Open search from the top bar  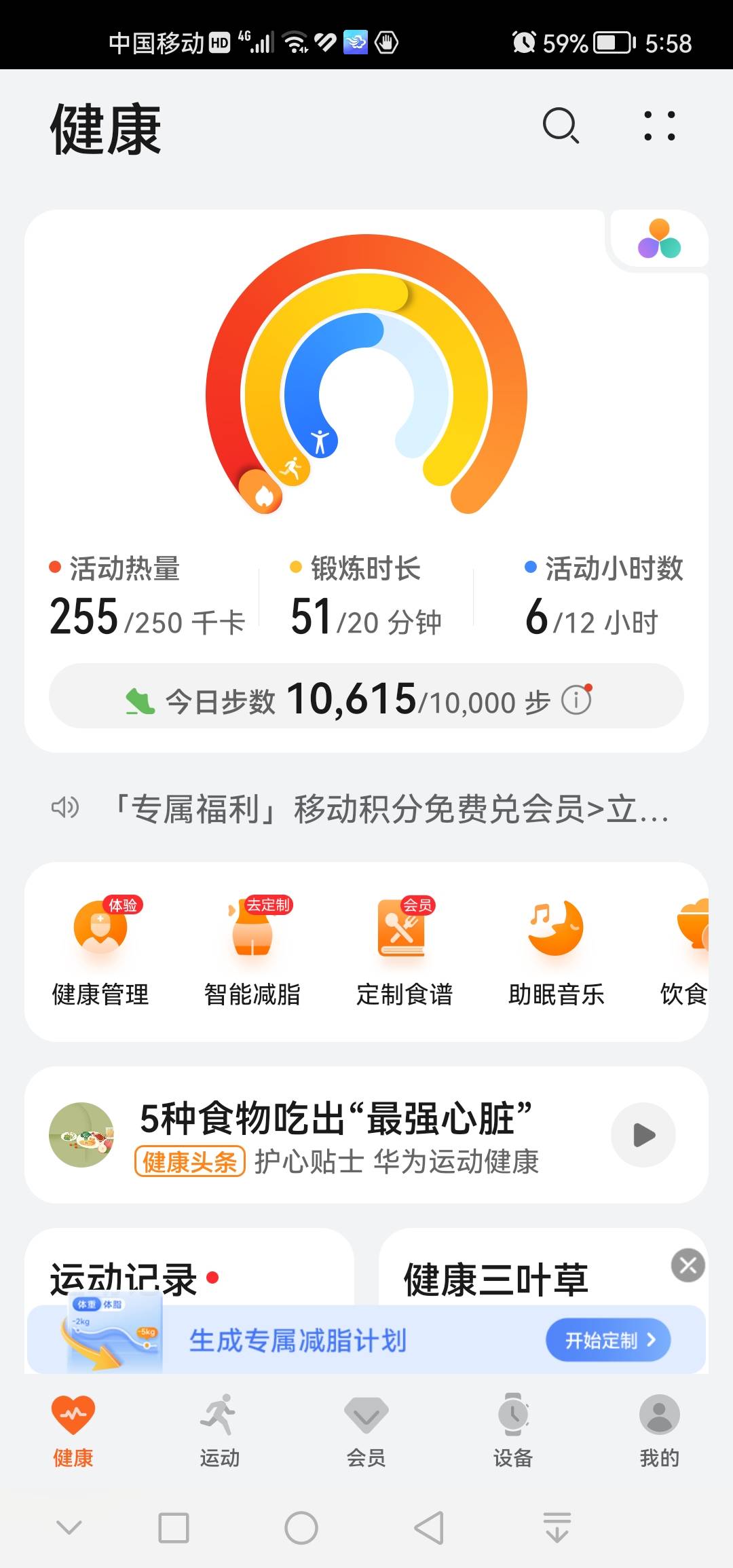click(559, 126)
